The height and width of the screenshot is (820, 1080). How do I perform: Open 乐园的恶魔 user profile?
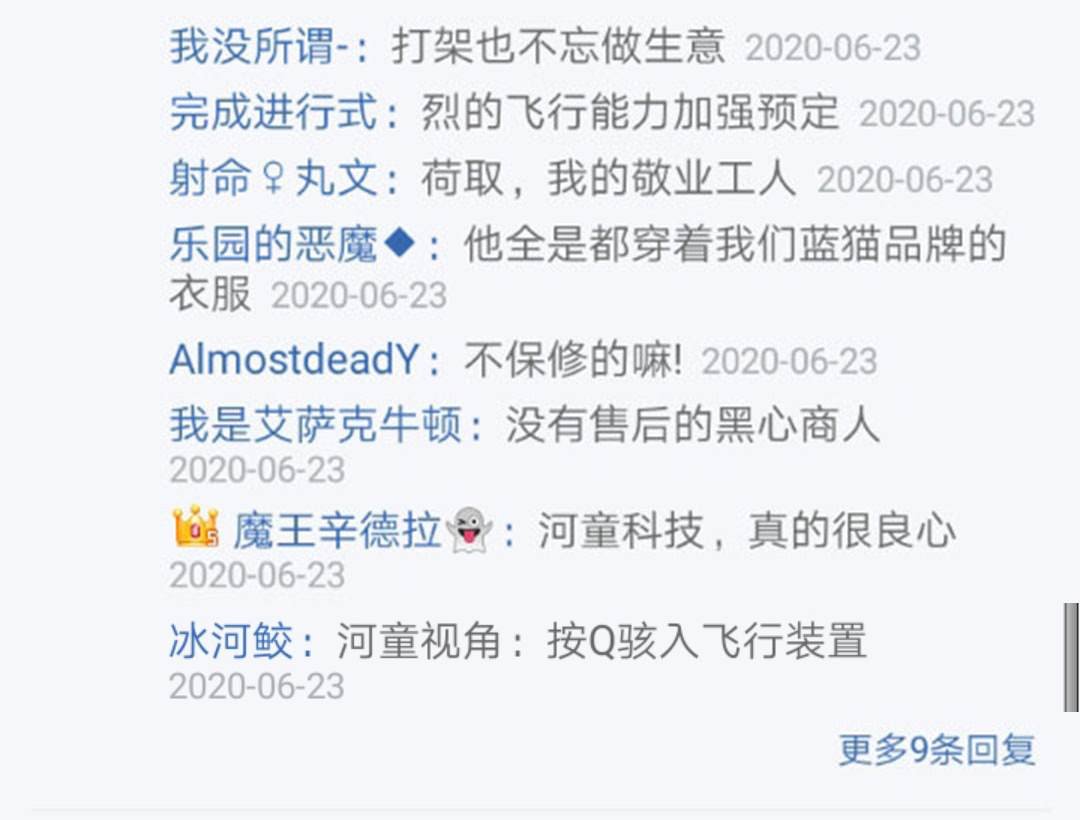(x=273, y=245)
